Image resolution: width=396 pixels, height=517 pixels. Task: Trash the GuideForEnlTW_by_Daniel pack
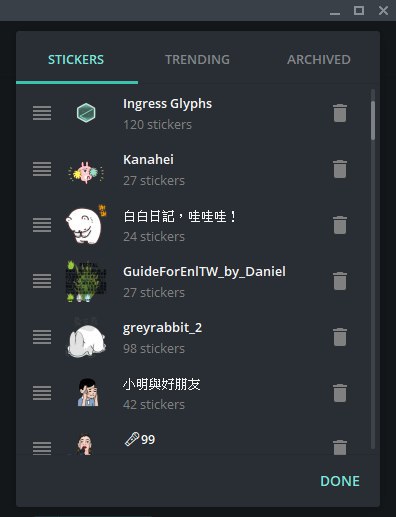[x=340, y=281]
